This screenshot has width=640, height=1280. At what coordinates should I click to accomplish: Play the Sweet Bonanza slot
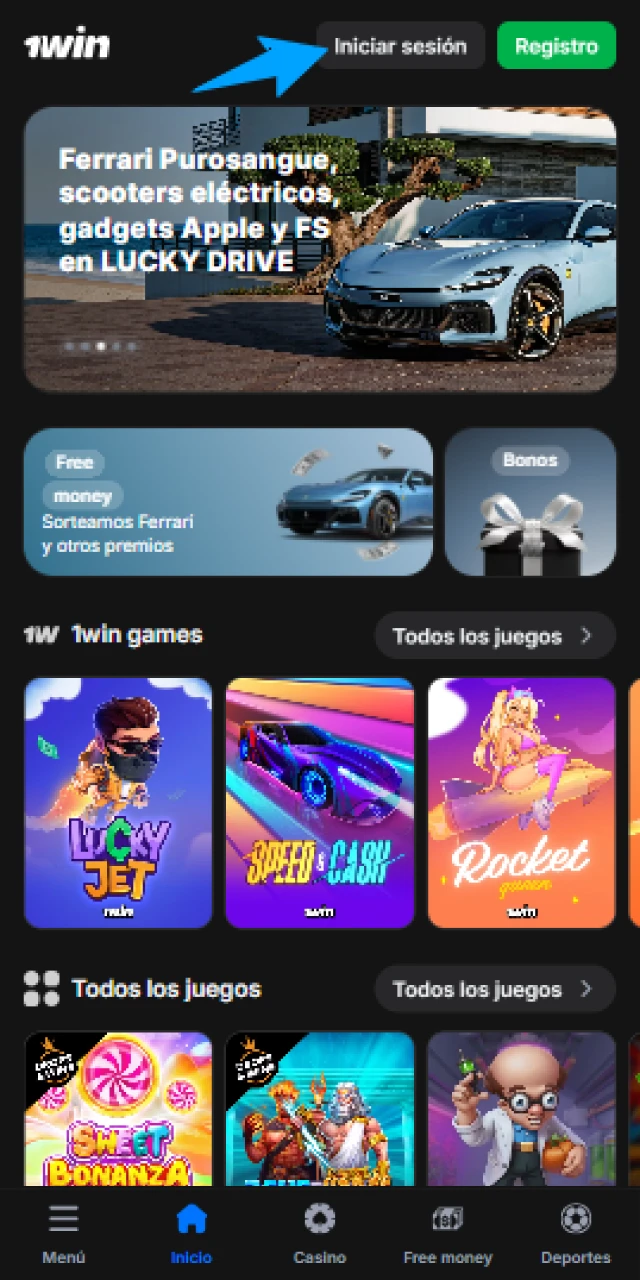pyautogui.click(x=118, y=1108)
